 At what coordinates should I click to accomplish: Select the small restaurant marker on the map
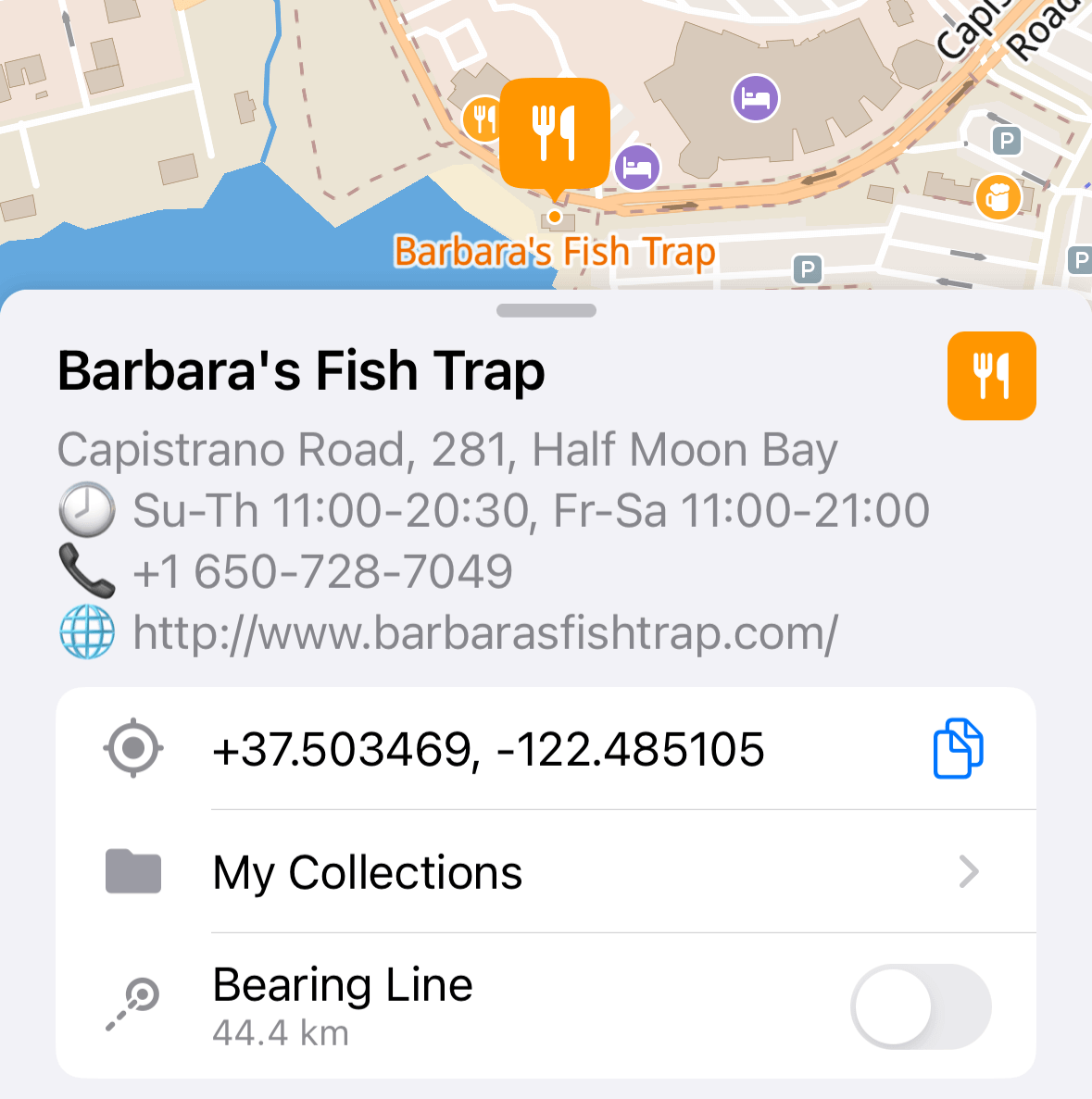click(x=483, y=119)
